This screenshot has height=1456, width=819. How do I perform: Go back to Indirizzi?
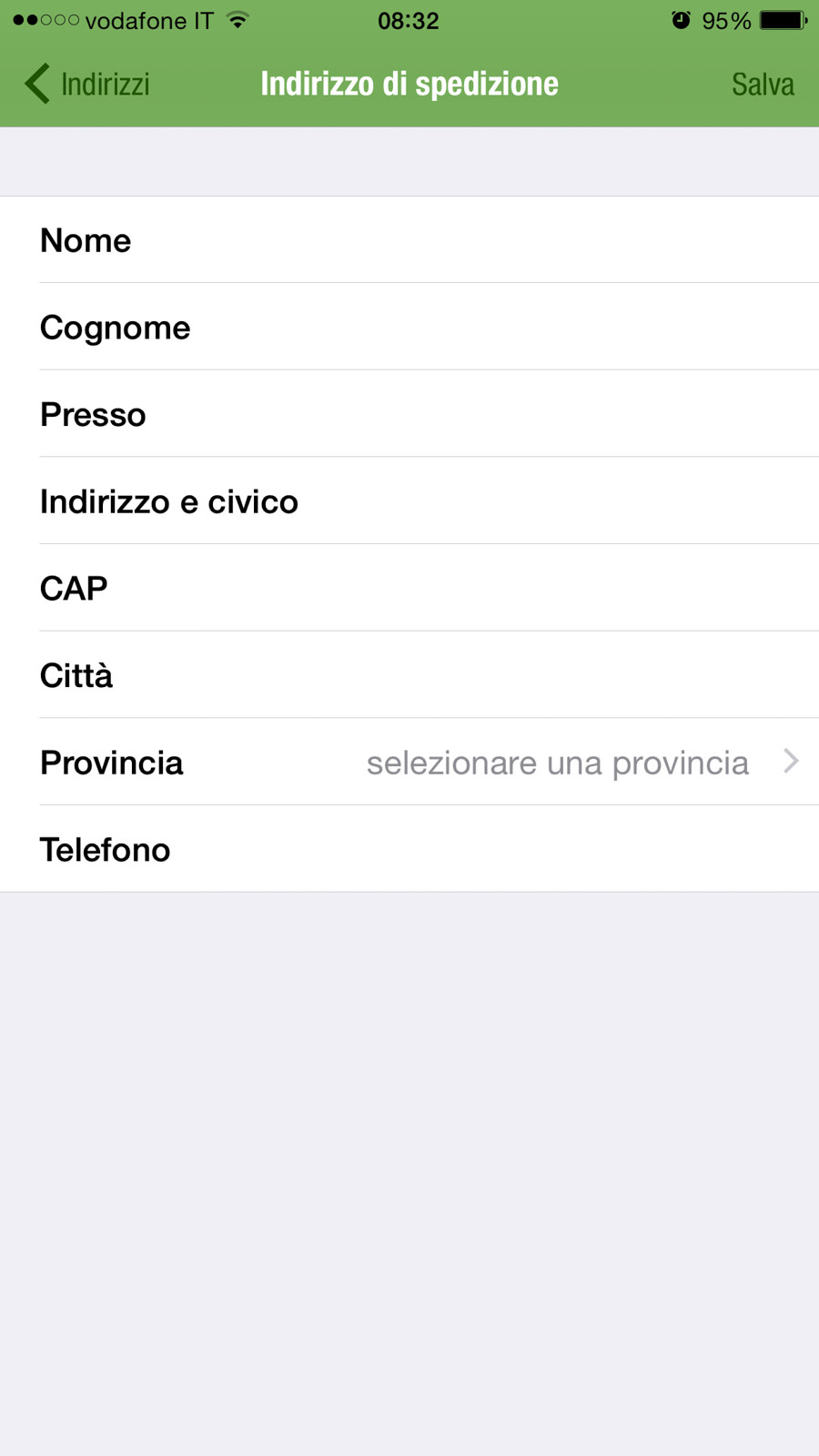(88, 84)
